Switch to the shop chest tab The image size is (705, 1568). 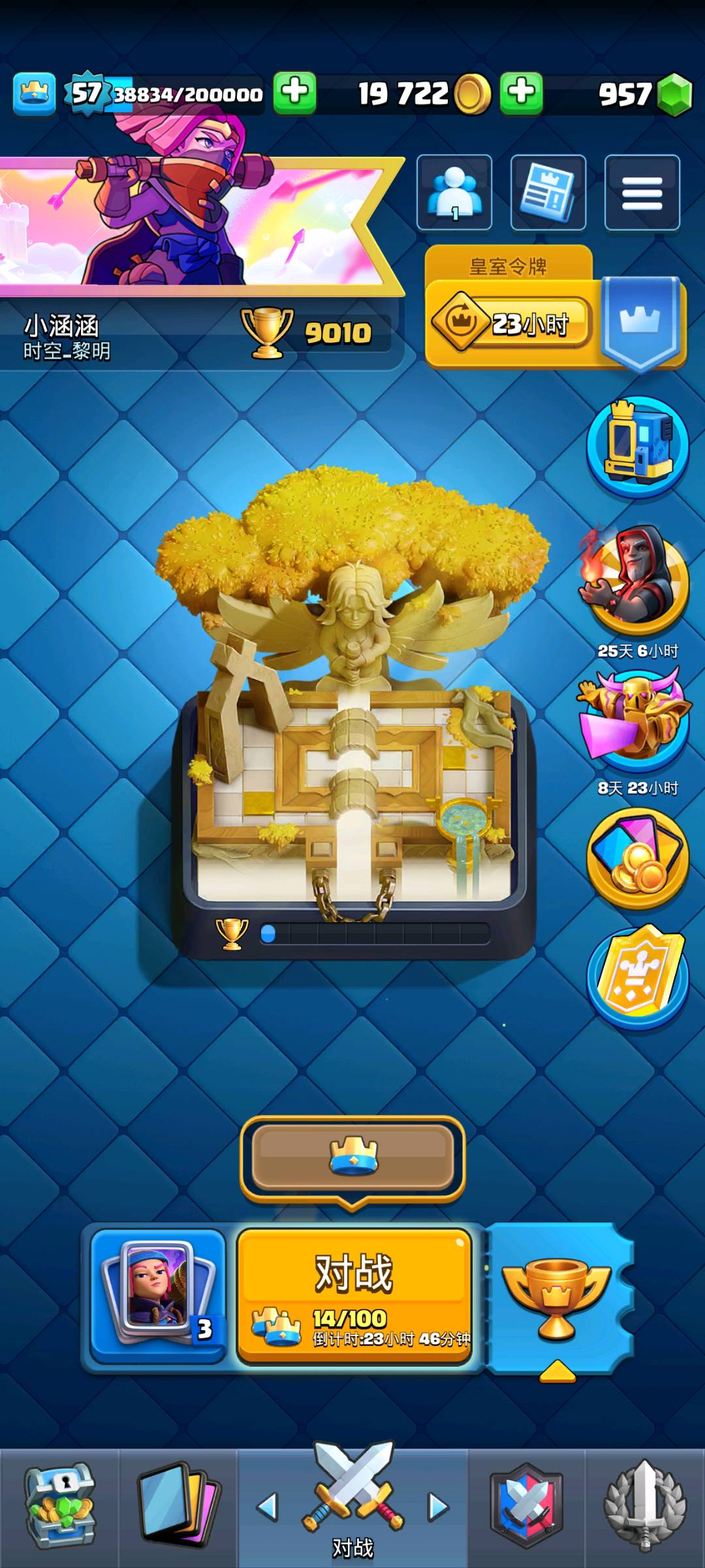pyautogui.click(x=60, y=1507)
